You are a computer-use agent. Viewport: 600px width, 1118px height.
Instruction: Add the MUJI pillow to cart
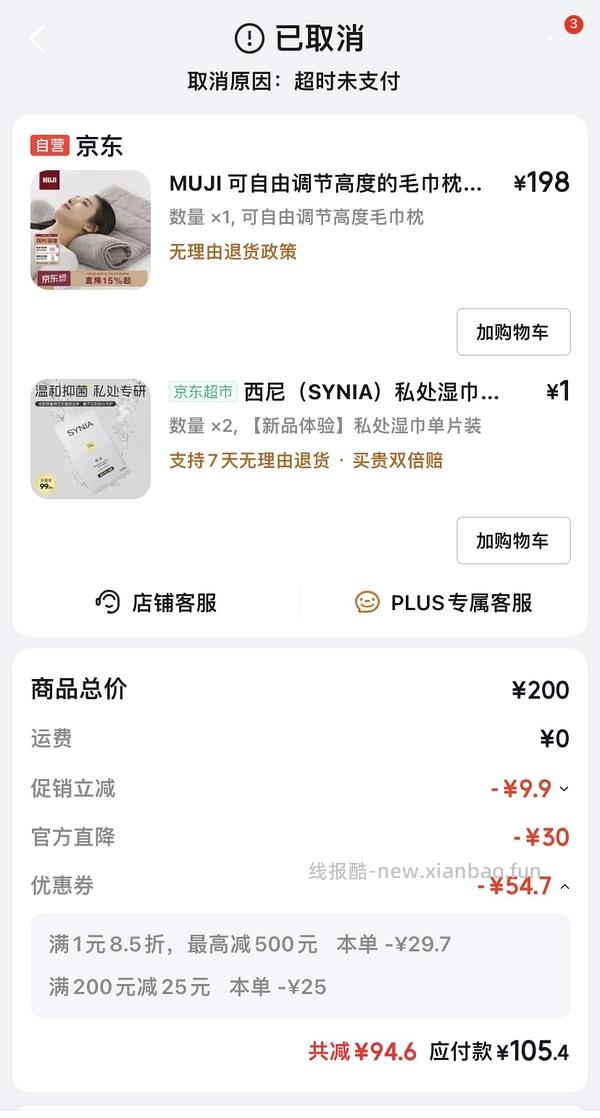coord(513,332)
